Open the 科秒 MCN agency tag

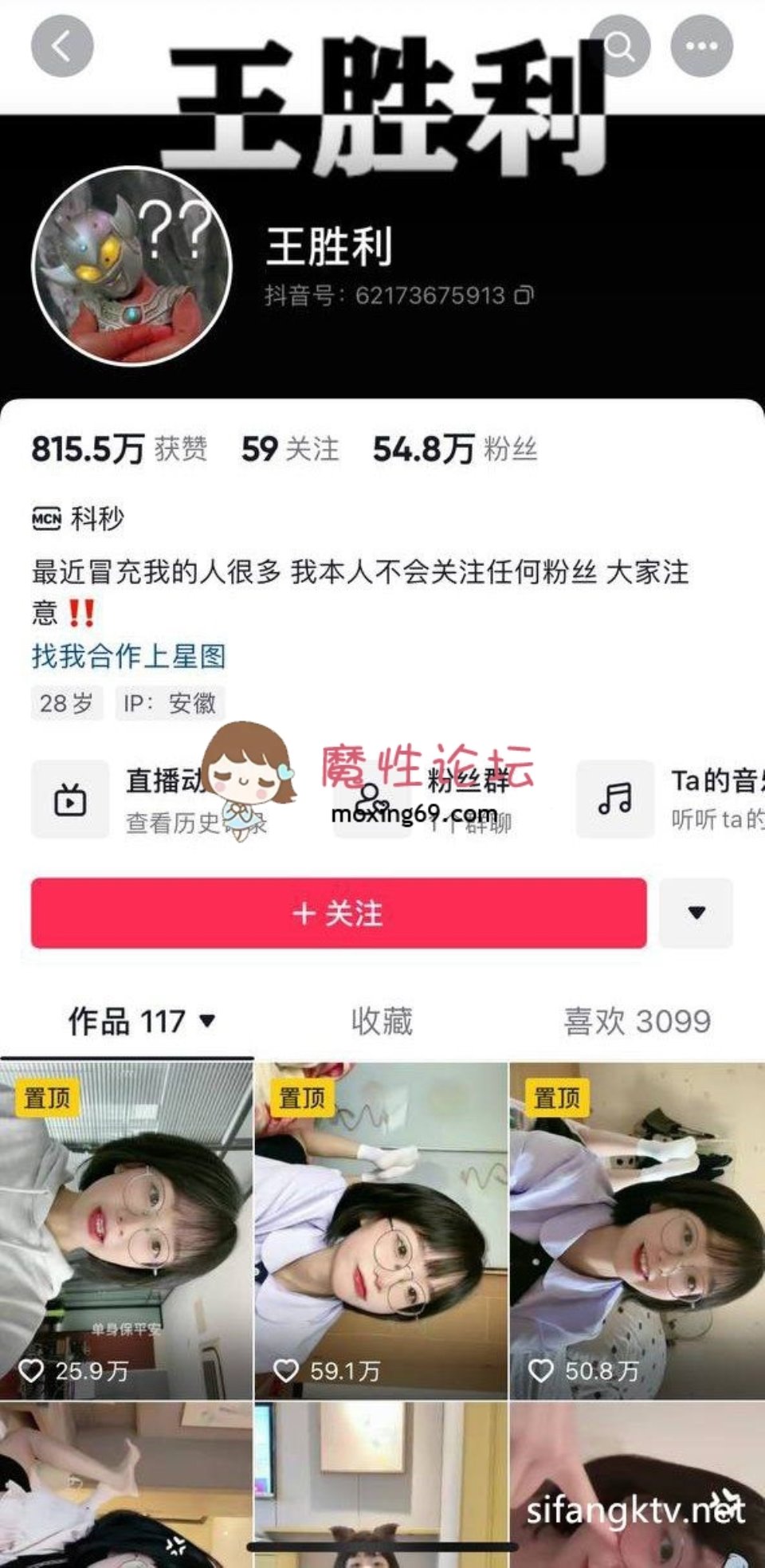point(80,519)
